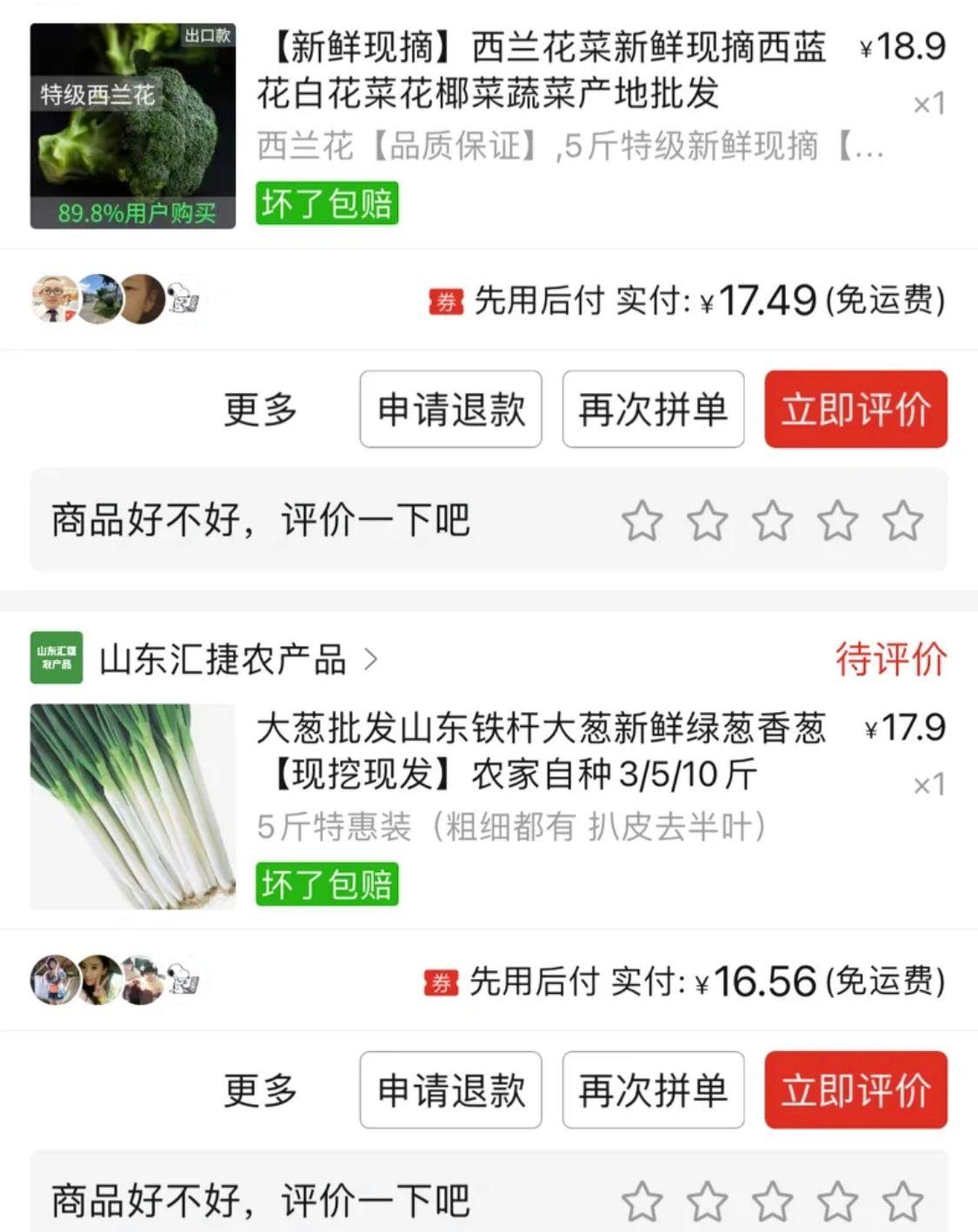Tap 再次拼单 for the broccoli order

pyautogui.click(x=653, y=410)
